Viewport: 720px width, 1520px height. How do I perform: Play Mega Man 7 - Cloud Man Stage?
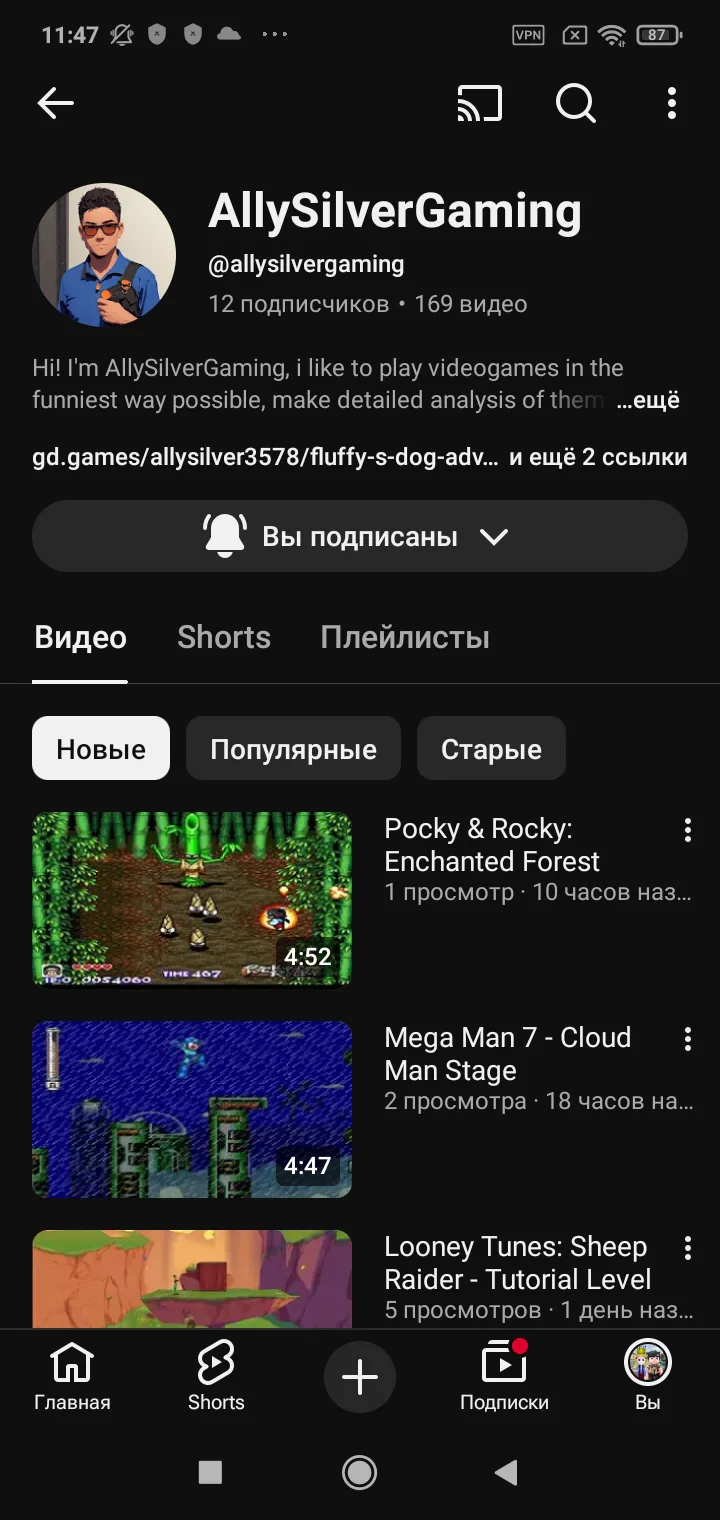(192, 1108)
